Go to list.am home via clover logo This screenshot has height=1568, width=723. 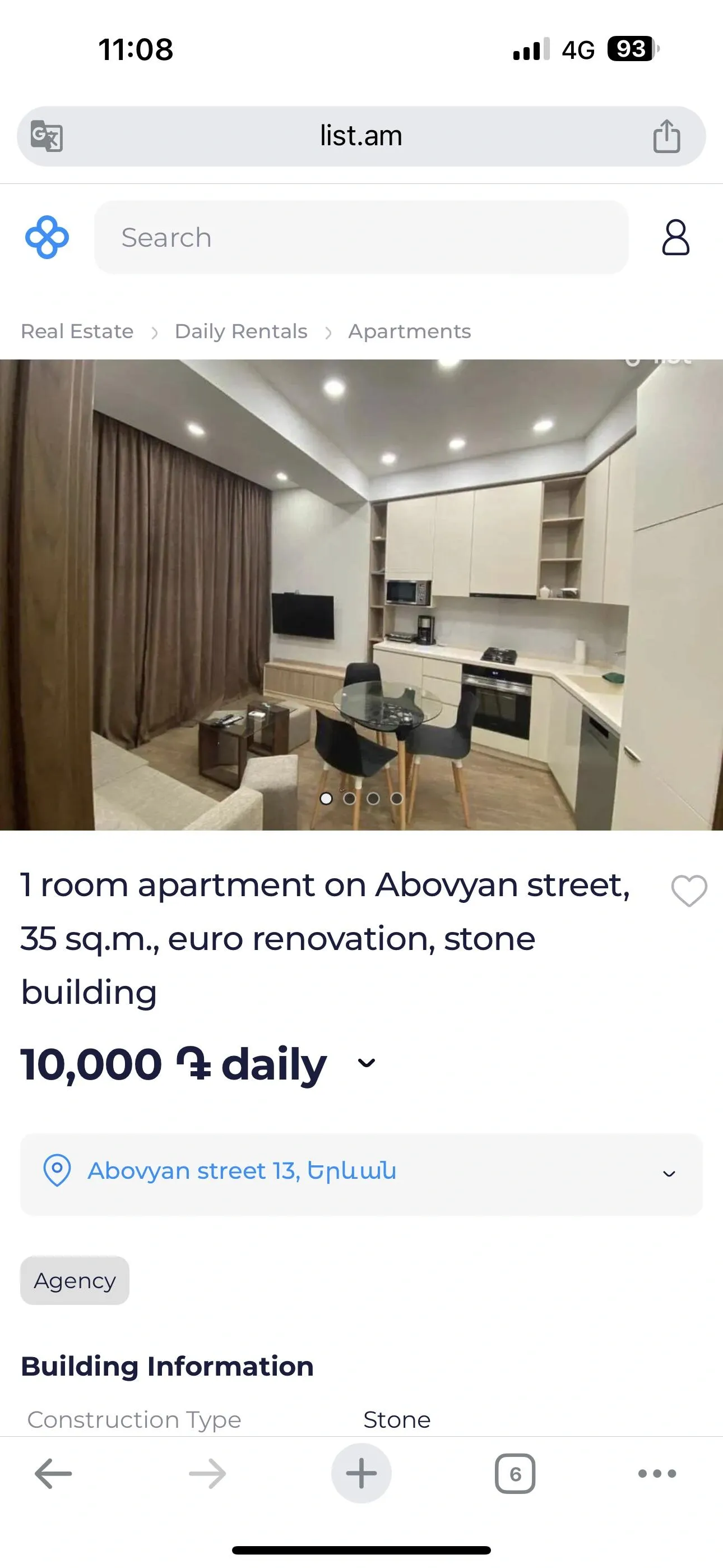pos(47,237)
